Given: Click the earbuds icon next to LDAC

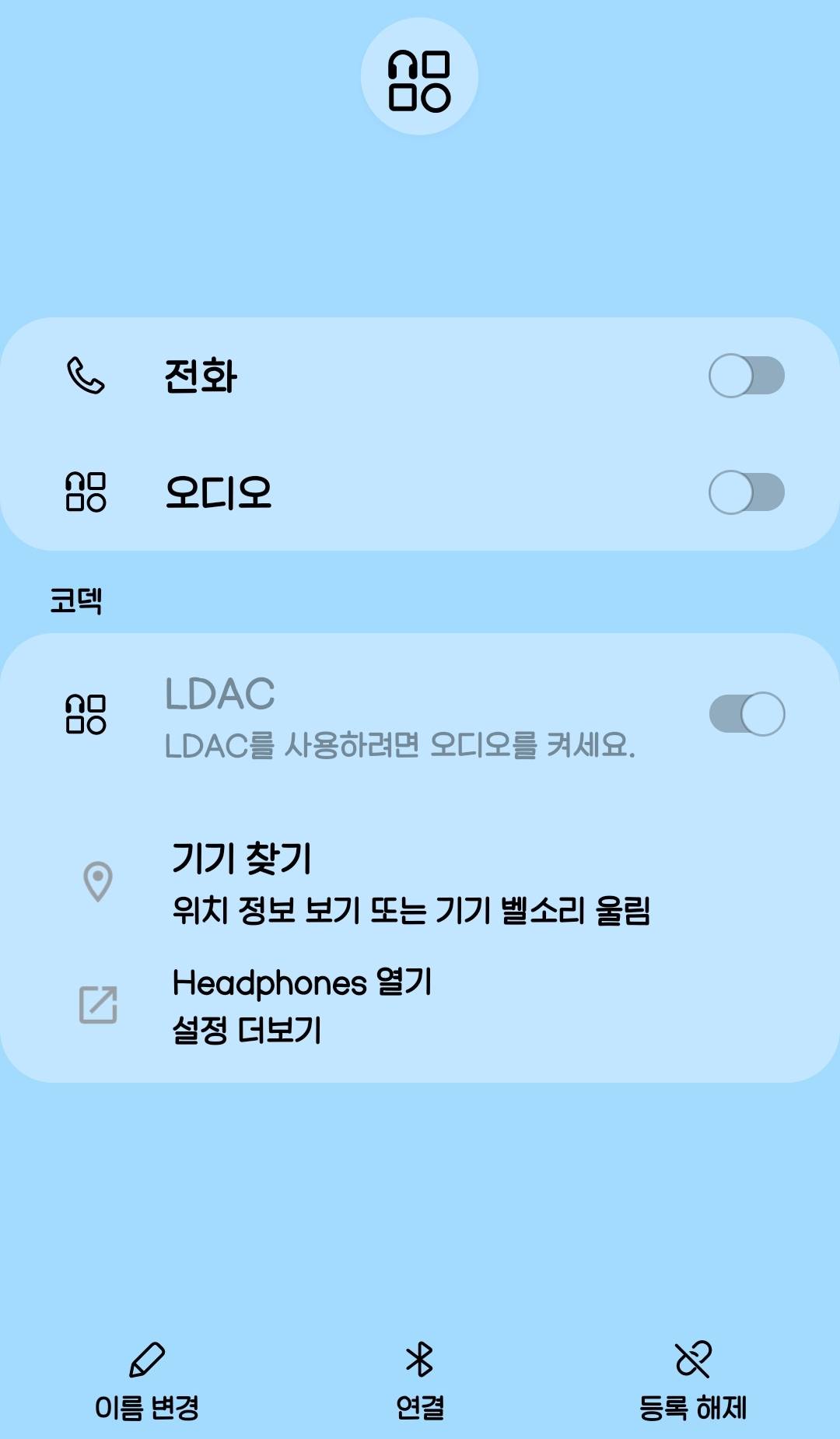Looking at the screenshot, I should click(87, 715).
